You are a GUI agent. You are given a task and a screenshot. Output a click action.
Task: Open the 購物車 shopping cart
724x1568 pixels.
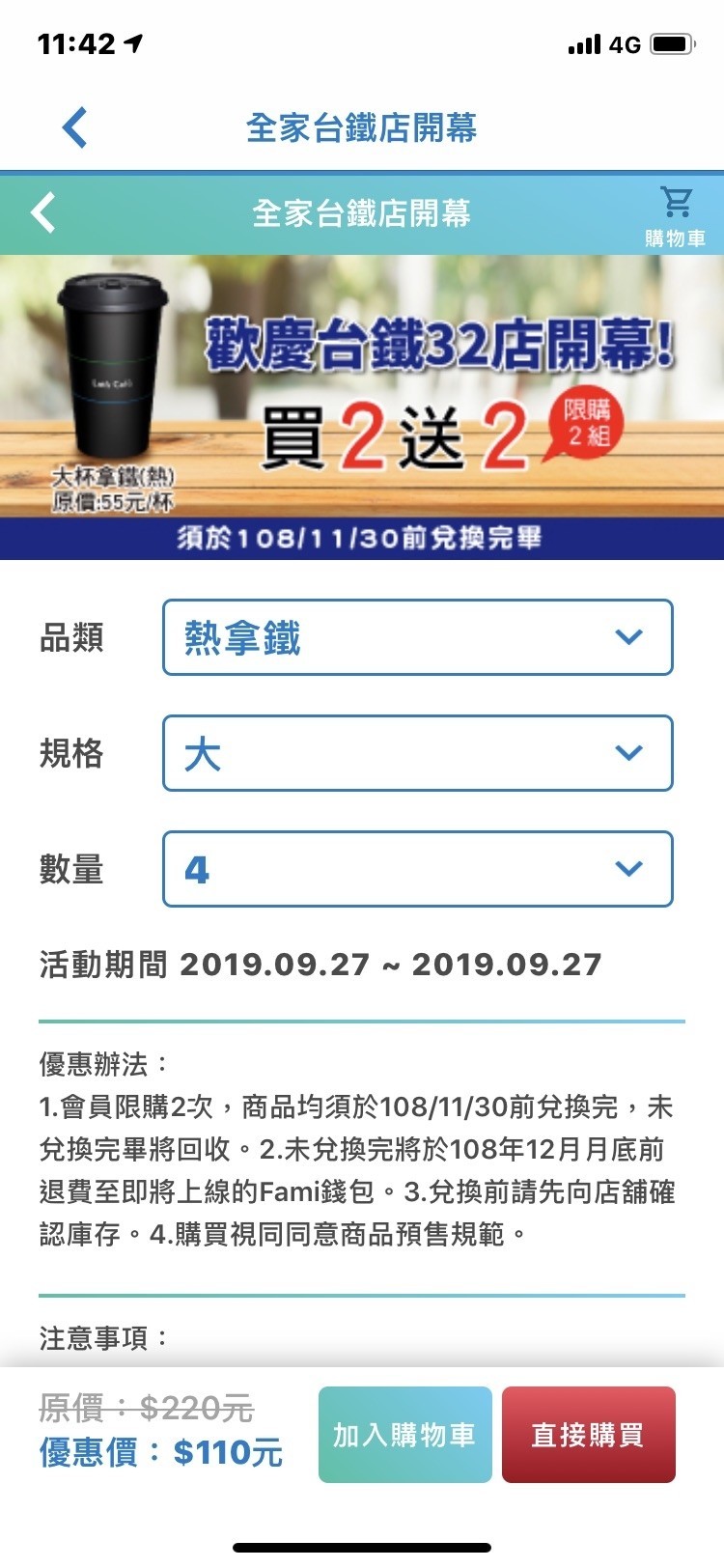point(675,216)
